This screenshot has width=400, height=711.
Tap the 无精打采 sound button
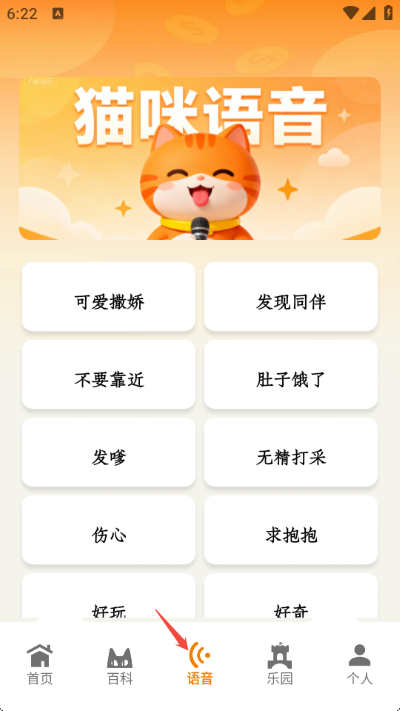[291, 452]
